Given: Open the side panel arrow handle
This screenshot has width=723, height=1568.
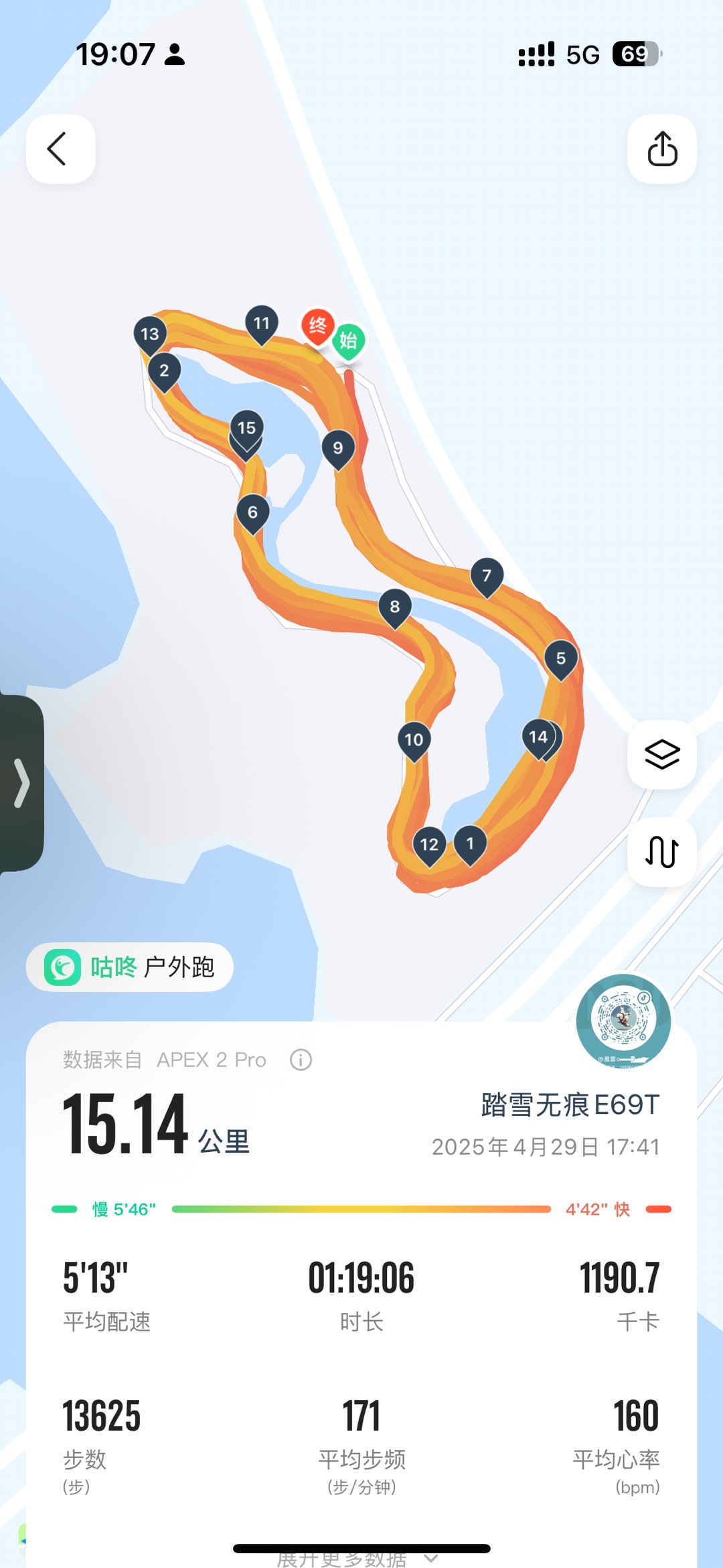Looking at the screenshot, I should 21,782.
